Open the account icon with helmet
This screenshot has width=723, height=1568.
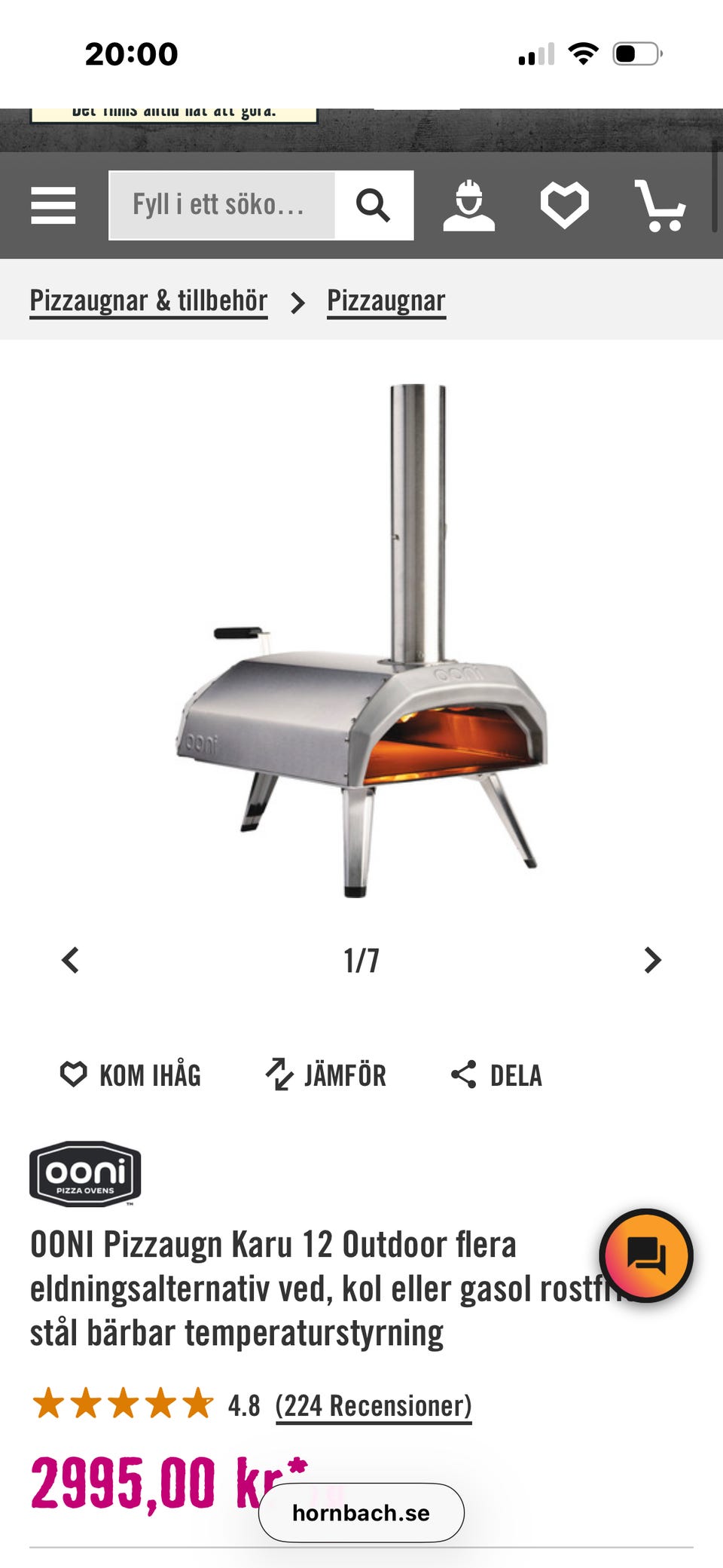[x=468, y=205]
